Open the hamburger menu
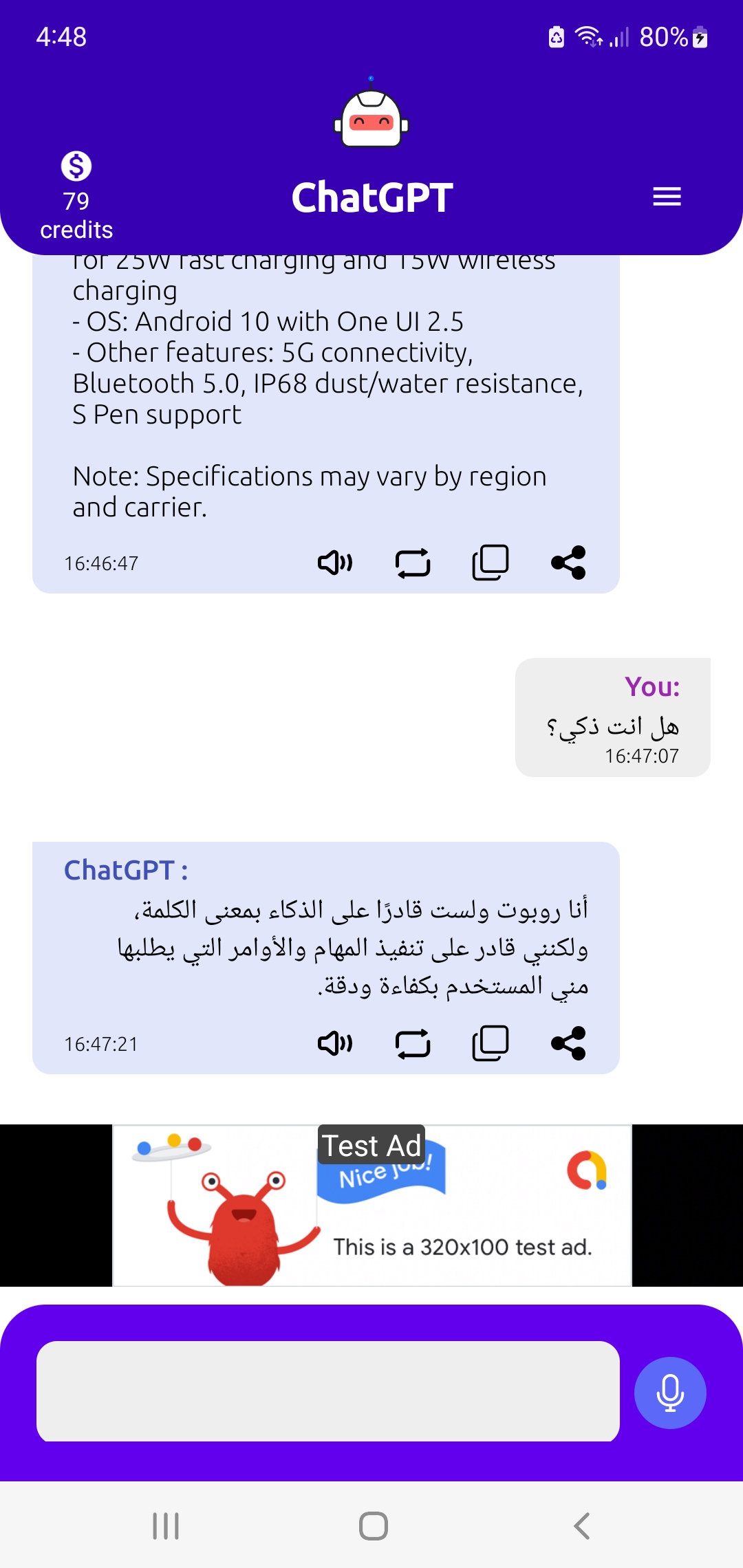The width and height of the screenshot is (743, 1568). 667,197
